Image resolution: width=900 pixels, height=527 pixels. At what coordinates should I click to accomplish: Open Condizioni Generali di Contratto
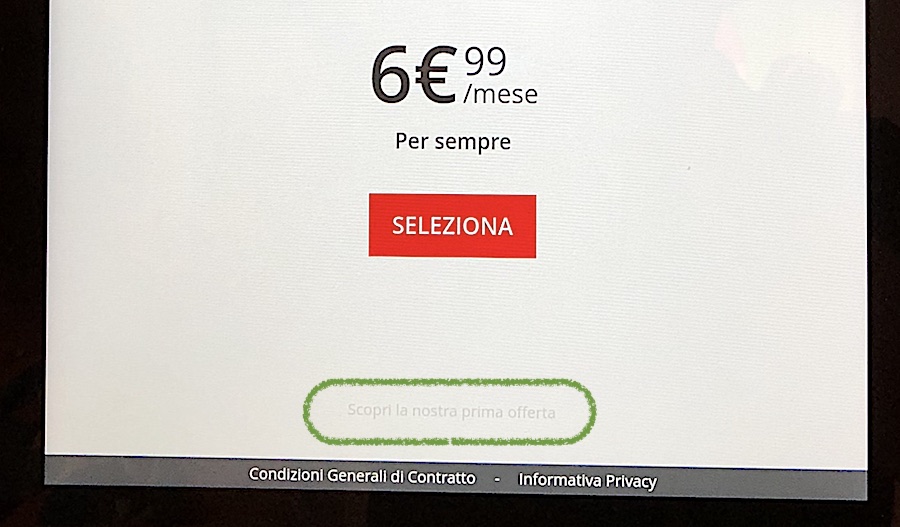pos(362,477)
